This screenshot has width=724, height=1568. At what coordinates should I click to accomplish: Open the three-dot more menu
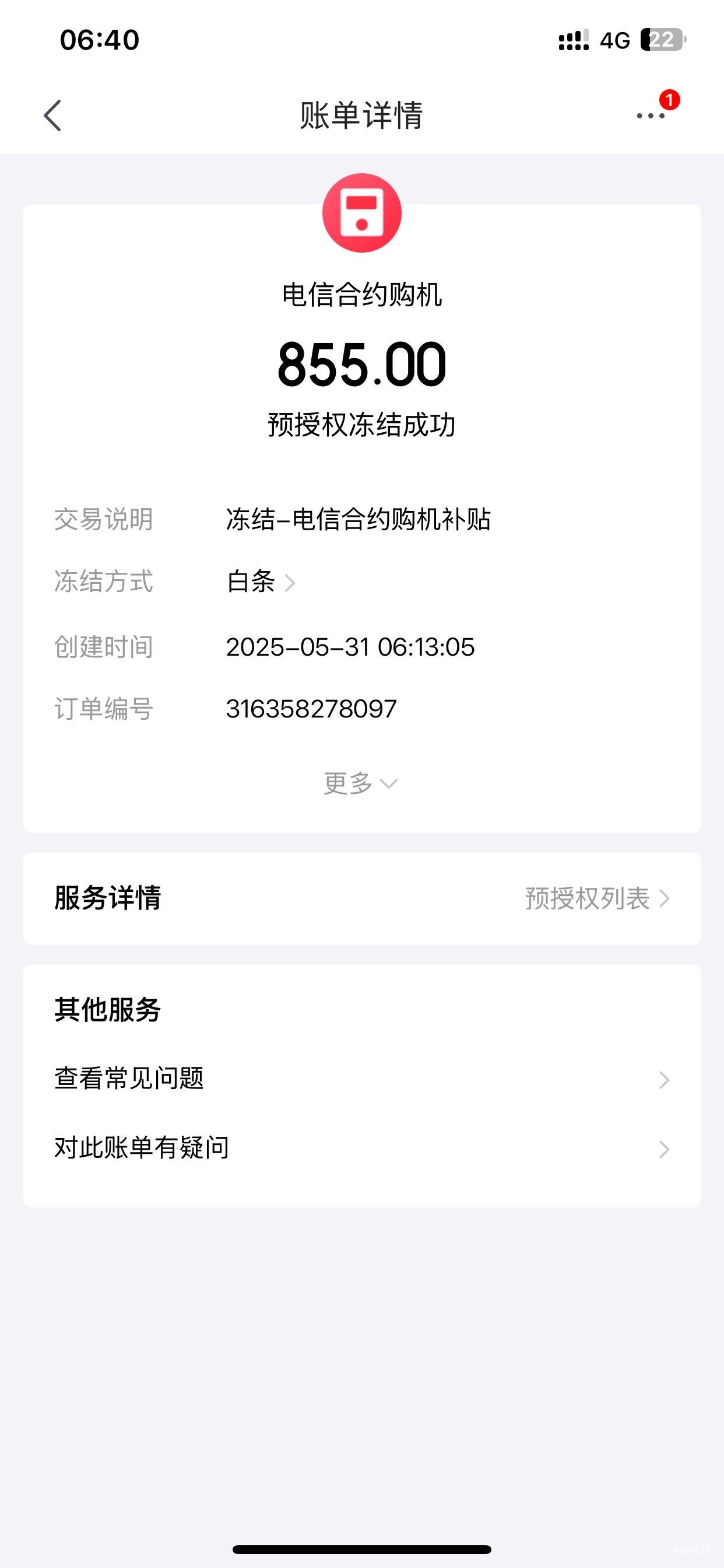(651, 116)
